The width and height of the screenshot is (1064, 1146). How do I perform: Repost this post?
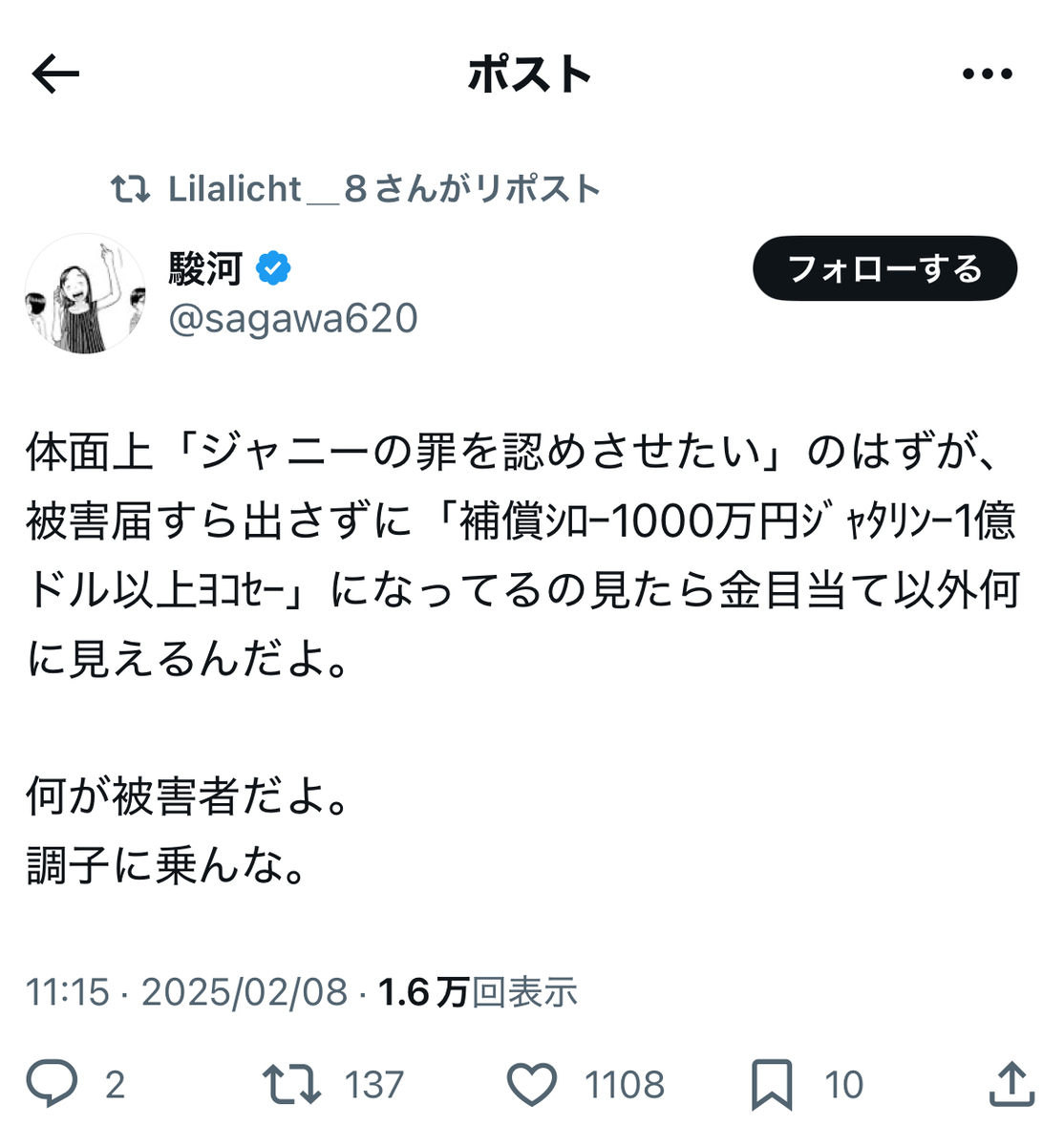291,1084
